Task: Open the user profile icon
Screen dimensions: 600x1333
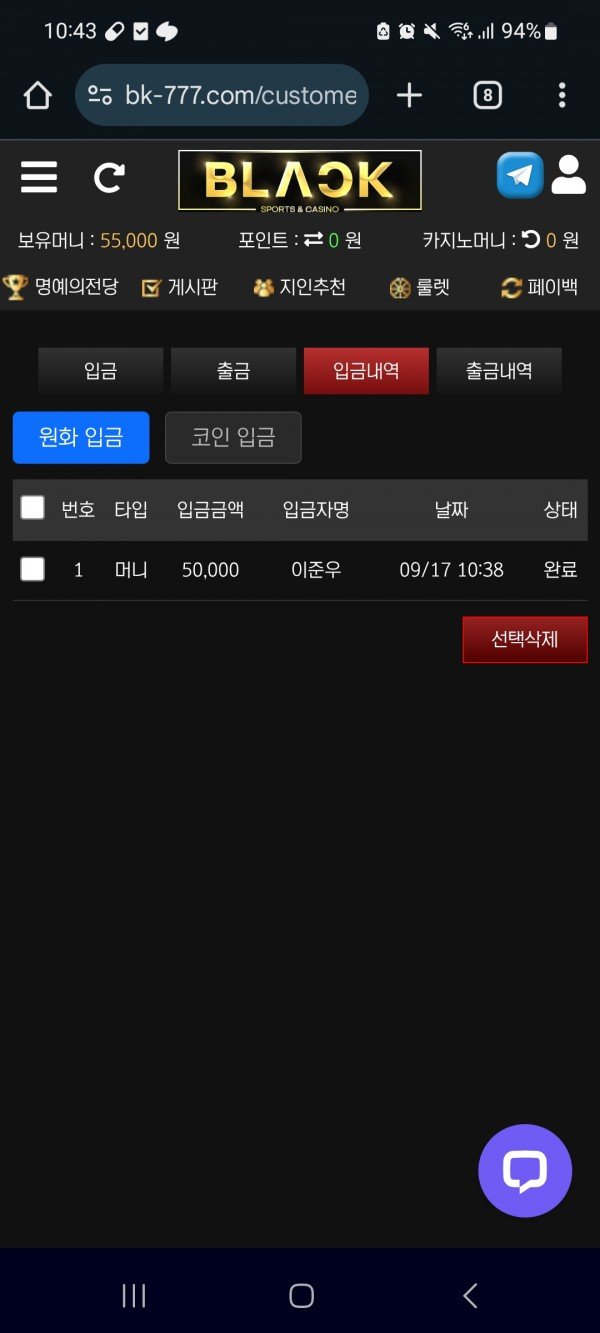Action: click(568, 176)
